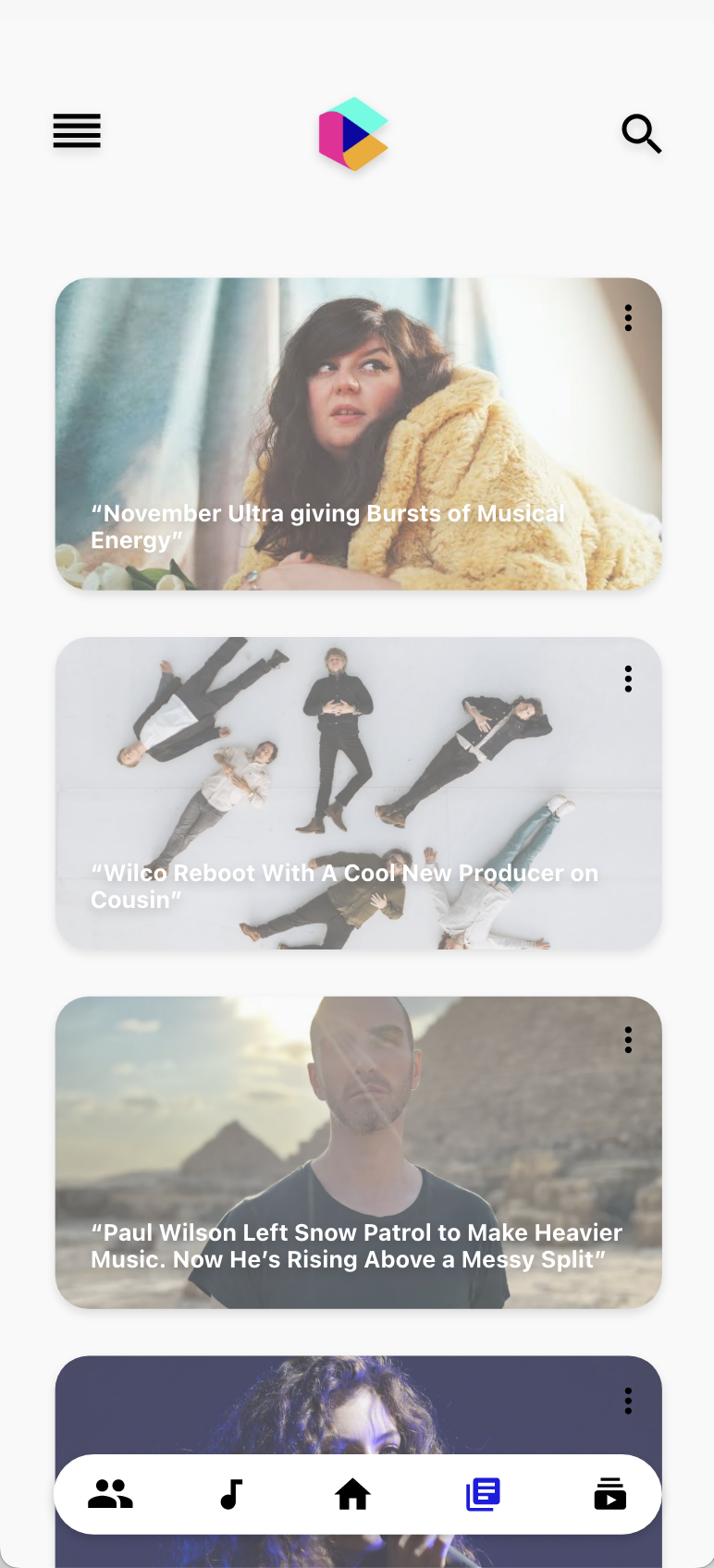Image resolution: width=714 pixels, height=1568 pixels.
Task: Open the Paul Wilson Snow Patrol article
Action: (358, 1152)
